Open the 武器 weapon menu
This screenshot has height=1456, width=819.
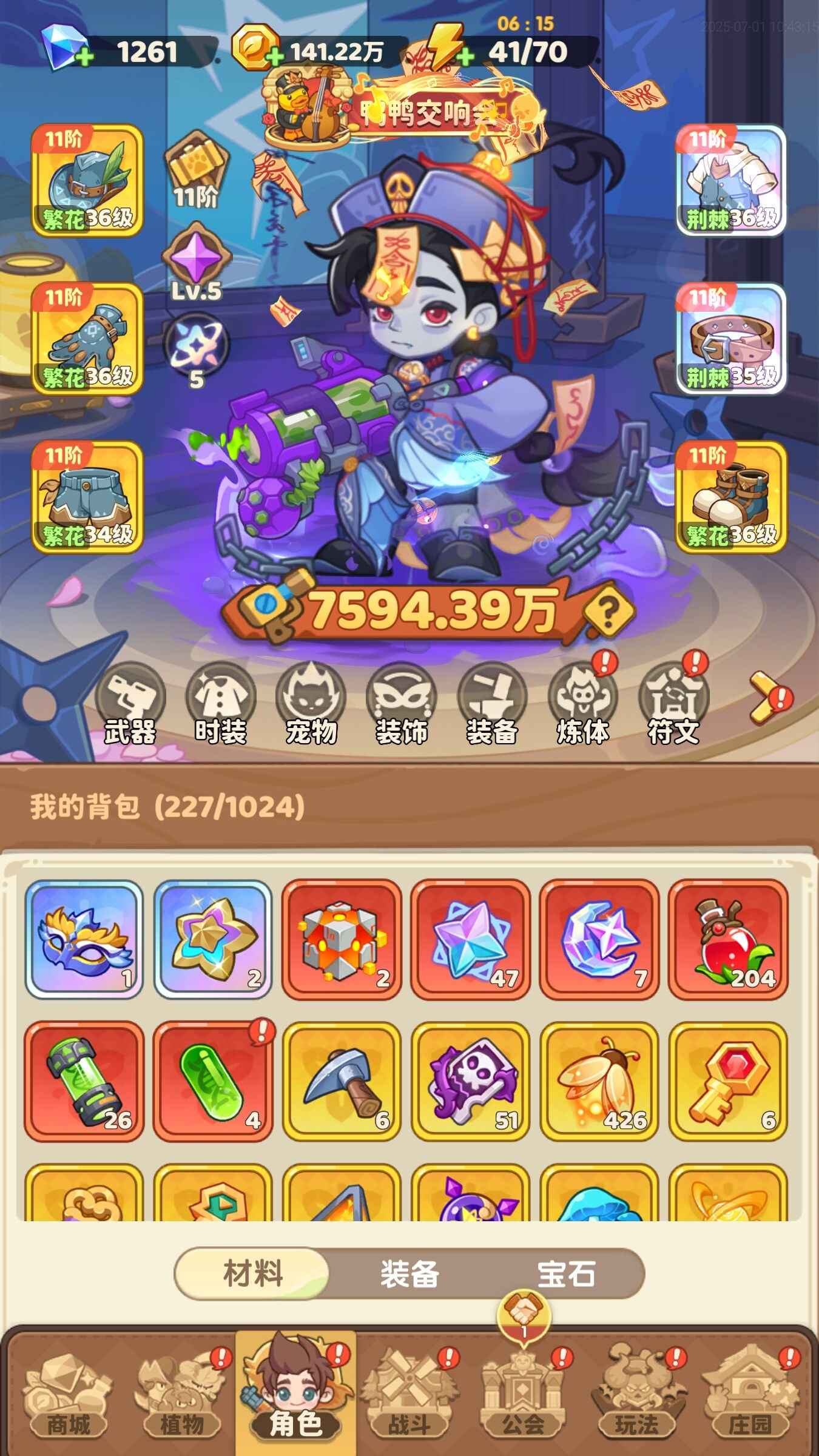(130, 704)
